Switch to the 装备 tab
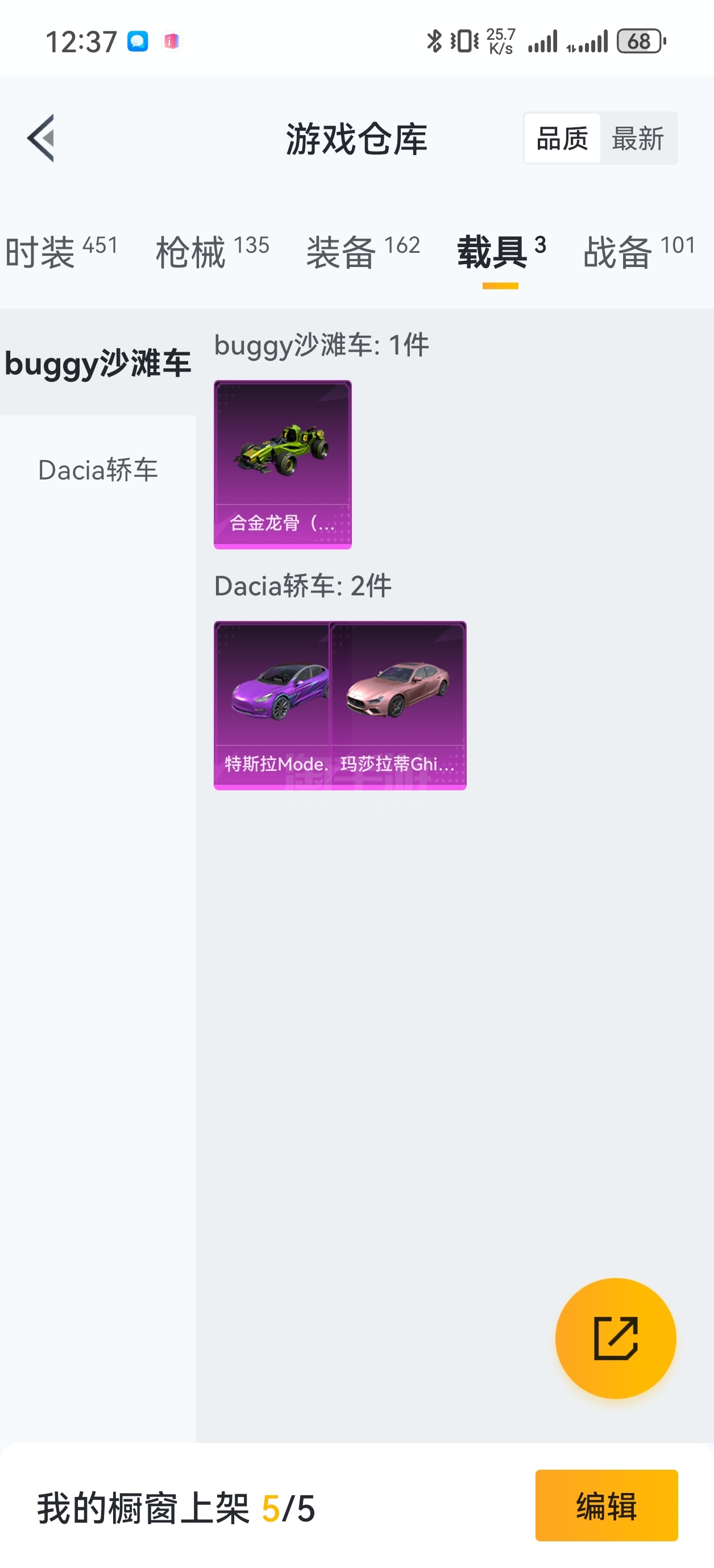Viewport: 714px width, 1568px height. (363, 251)
